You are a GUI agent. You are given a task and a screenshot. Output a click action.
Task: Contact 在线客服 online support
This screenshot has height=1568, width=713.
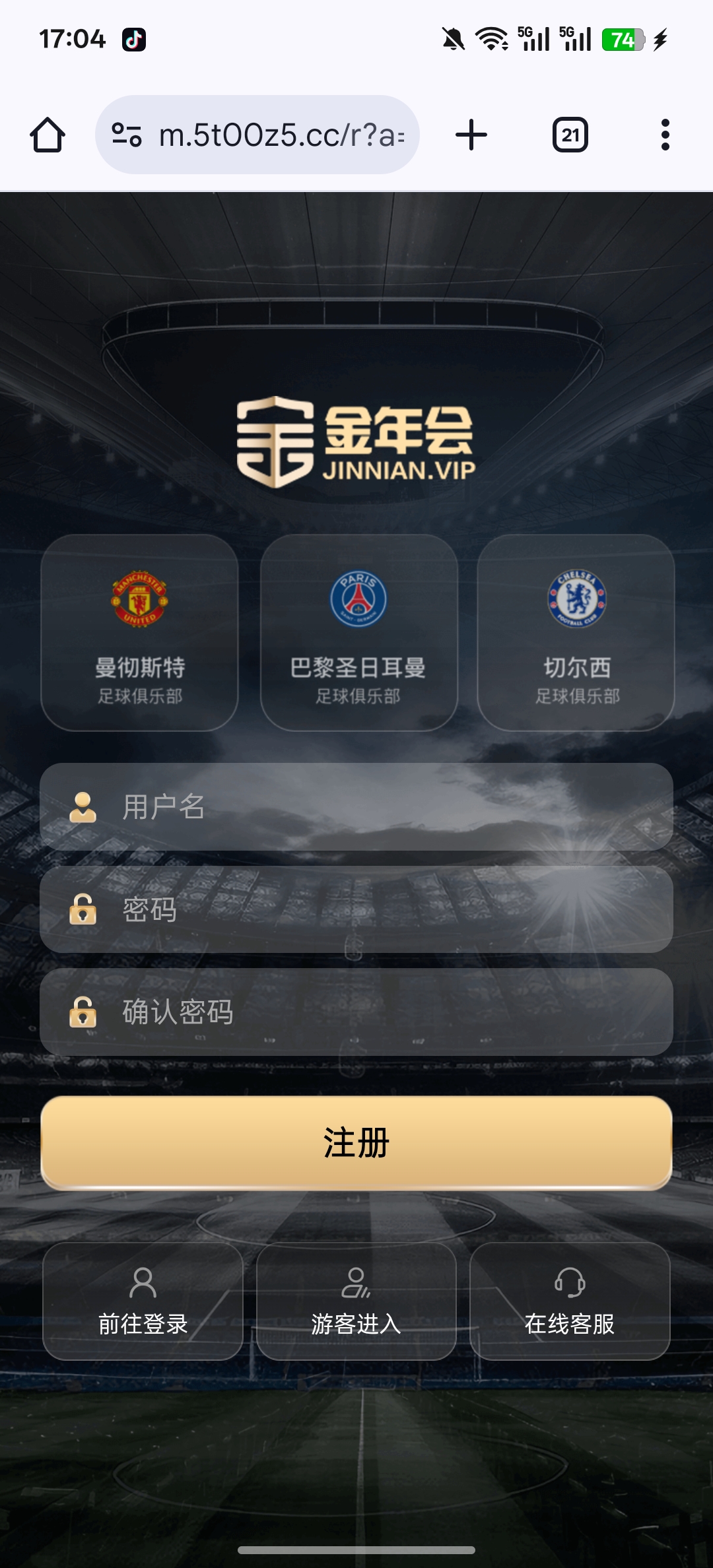570,1301
